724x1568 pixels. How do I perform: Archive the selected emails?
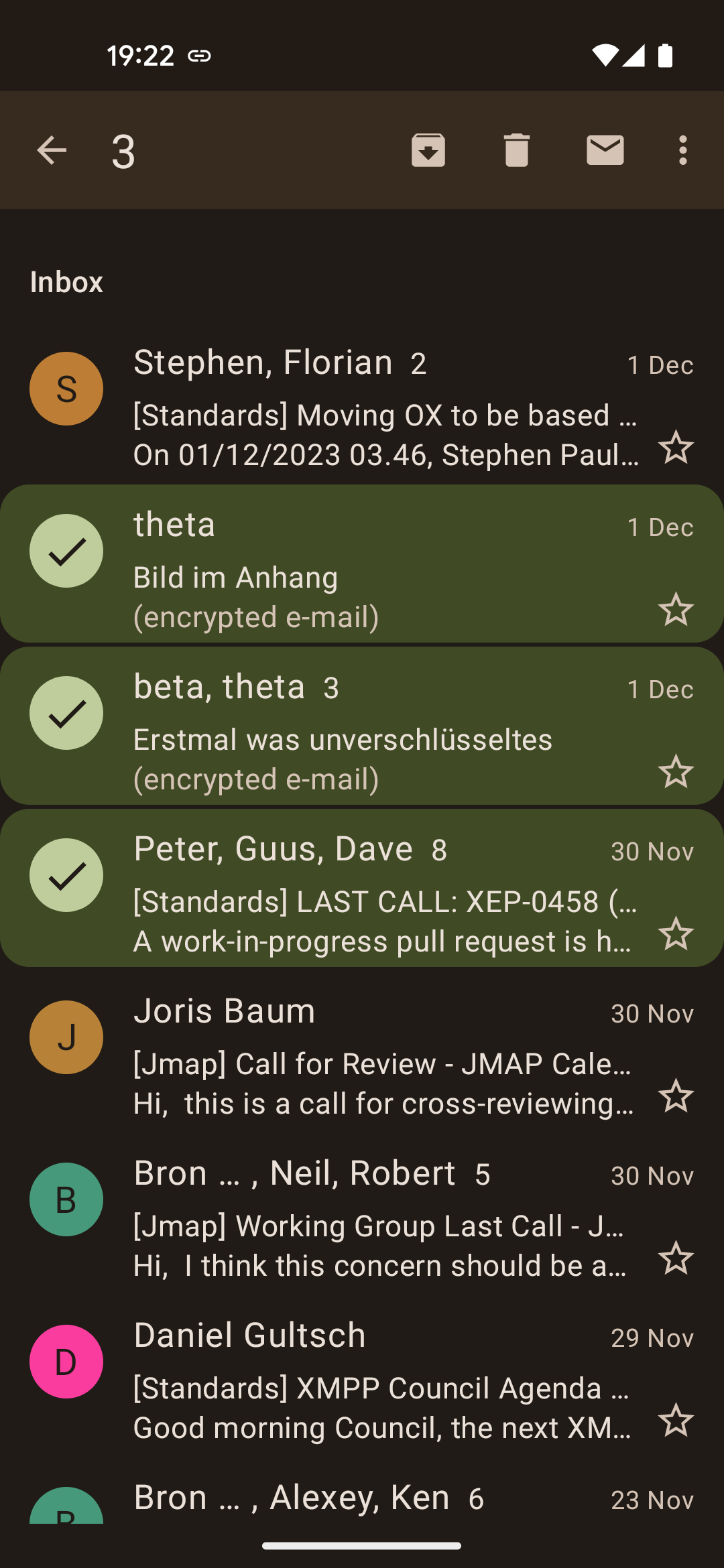point(428,150)
